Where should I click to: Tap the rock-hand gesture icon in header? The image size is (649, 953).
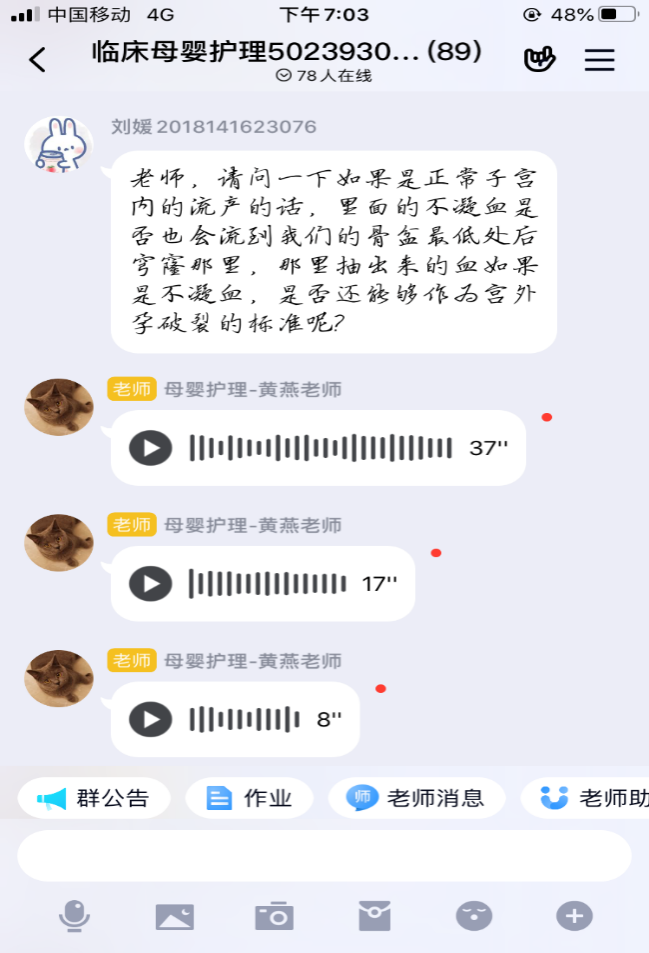tap(540, 60)
